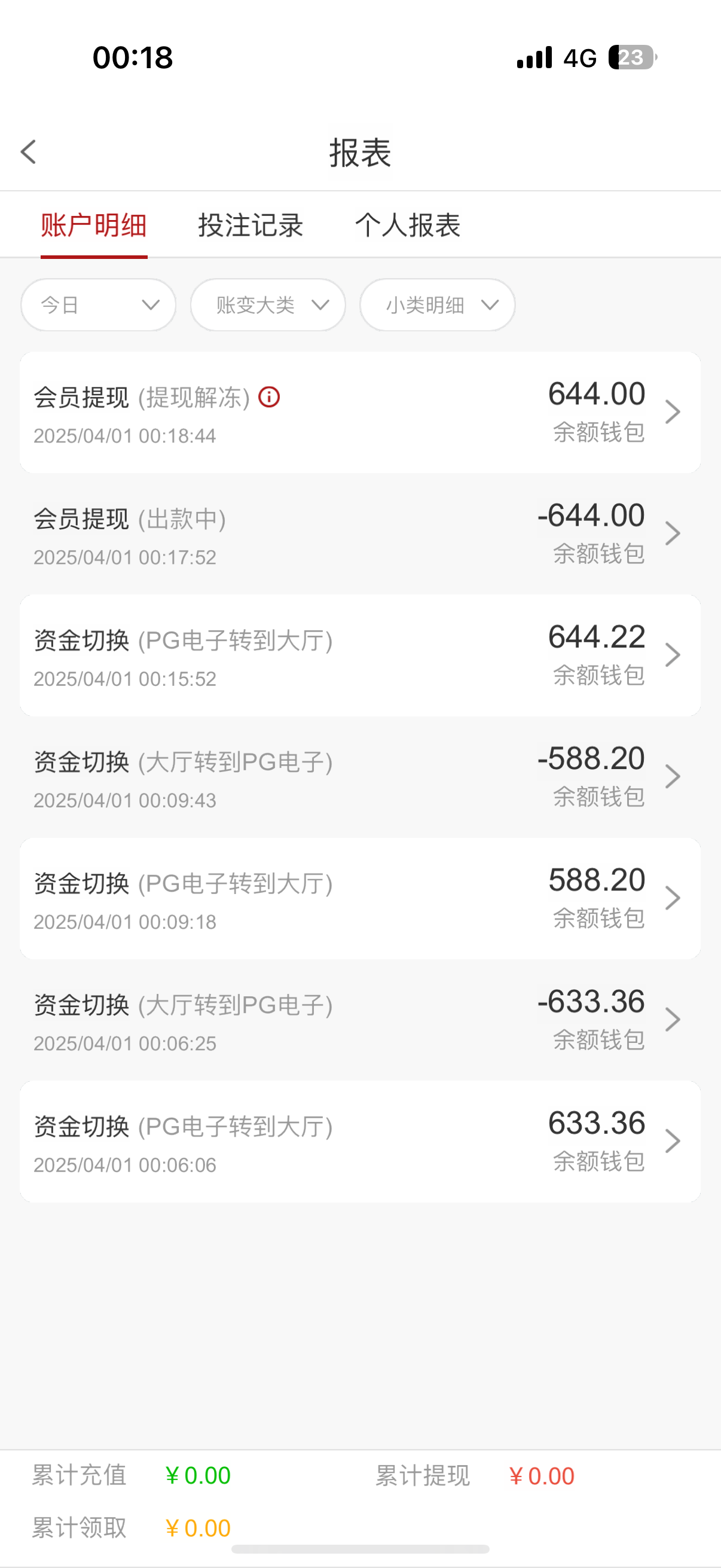Open the 会员提现 出款中 record of -644.00
The image size is (721, 1568).
[x=360, y=534]
